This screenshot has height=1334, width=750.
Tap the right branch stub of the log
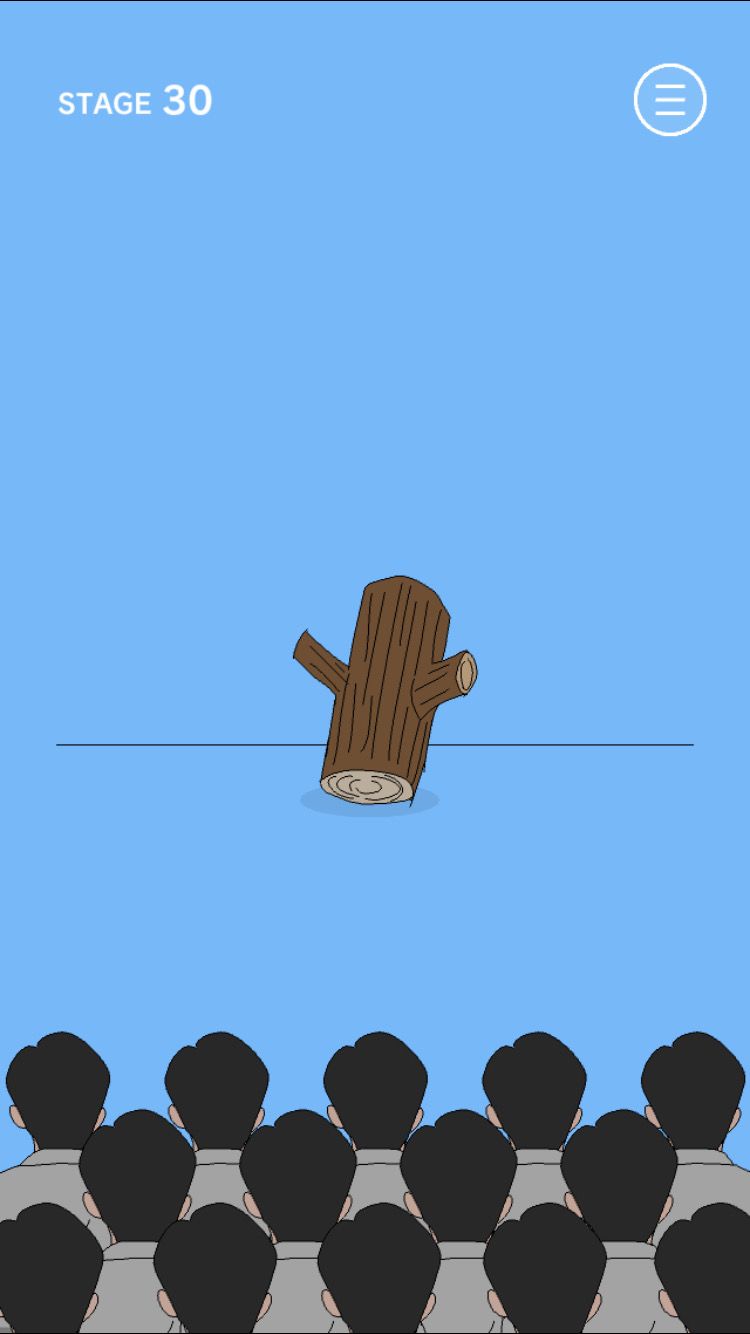[x=460, y=675]
